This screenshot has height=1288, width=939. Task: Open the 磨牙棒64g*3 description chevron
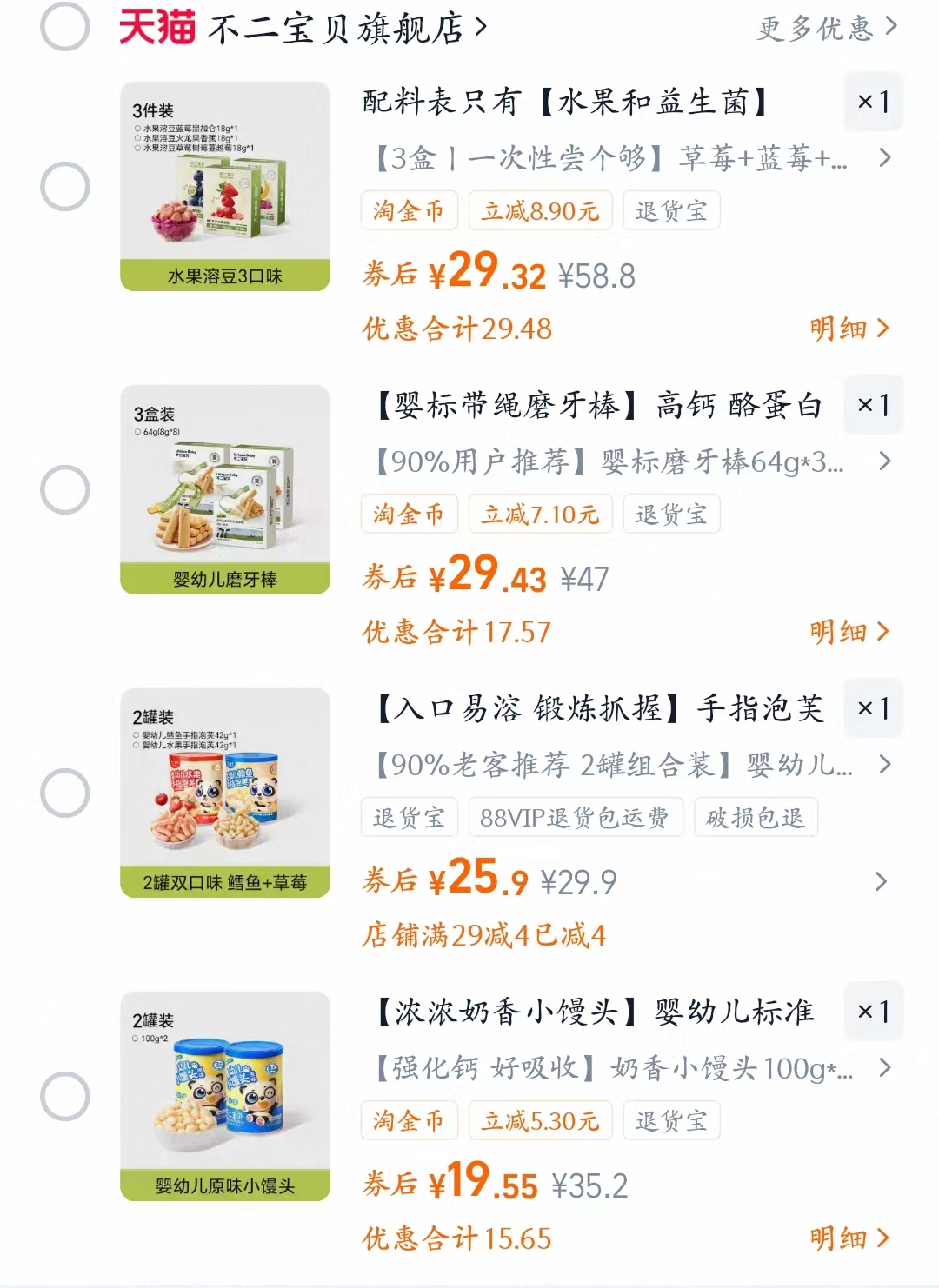(886, 461)
